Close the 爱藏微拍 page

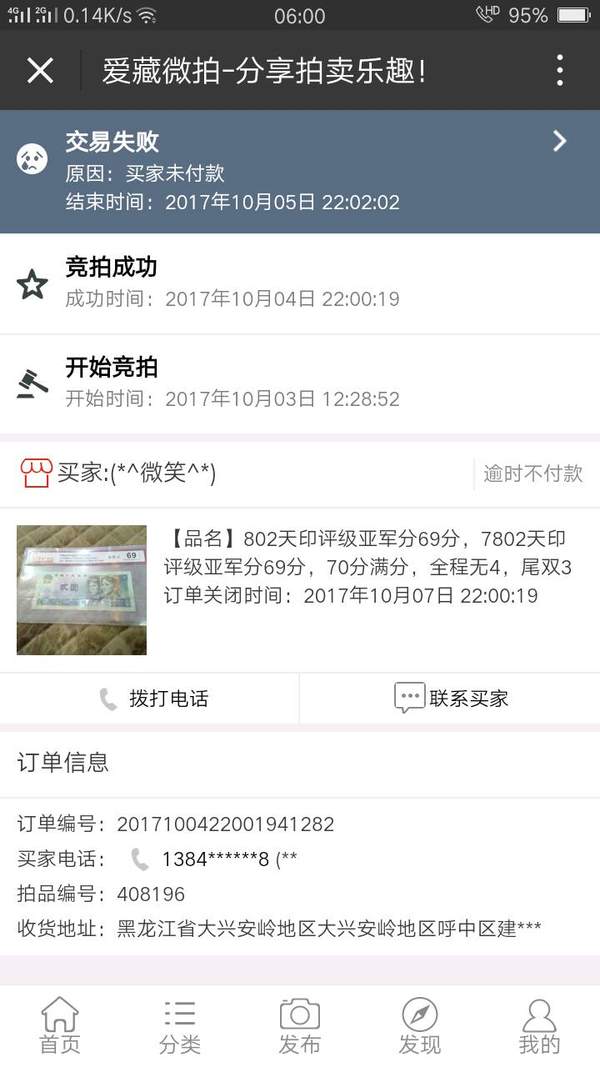point(40,70)
